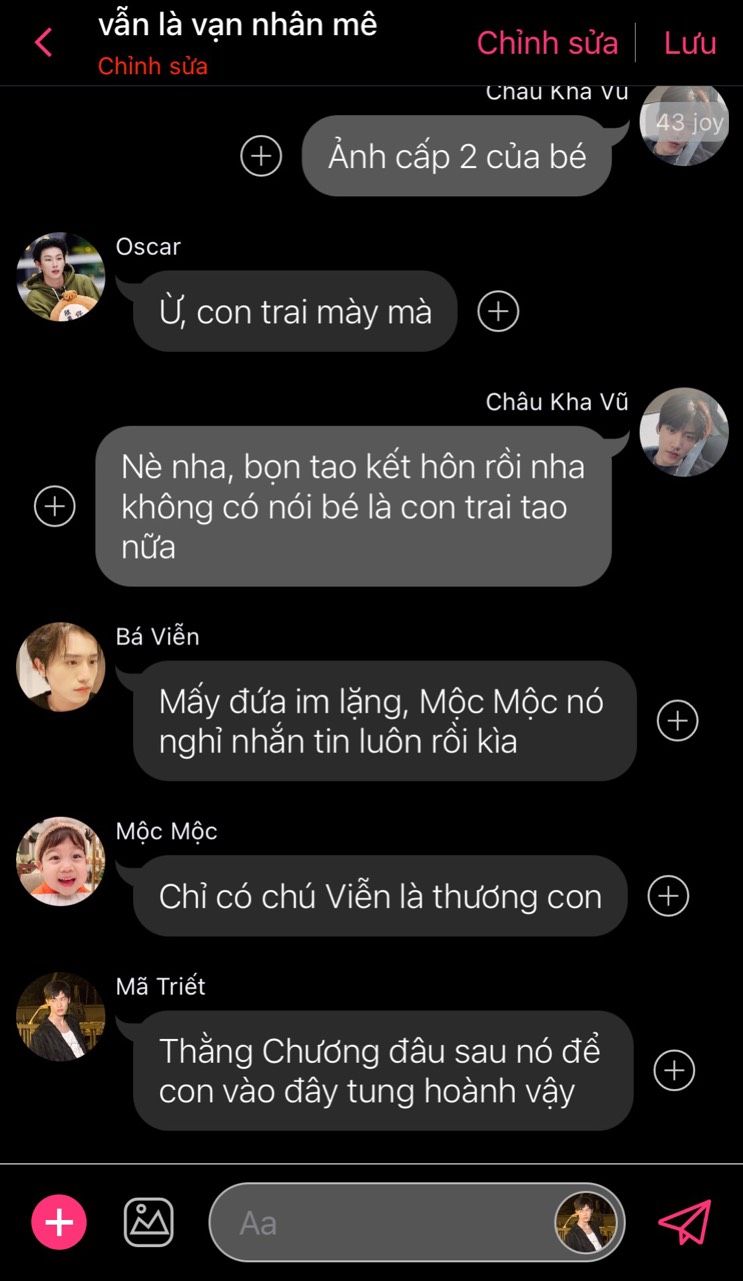Tap plus beside Mã Triết's message
This screenshot has width=743, height=1281.
(674, 1070)
